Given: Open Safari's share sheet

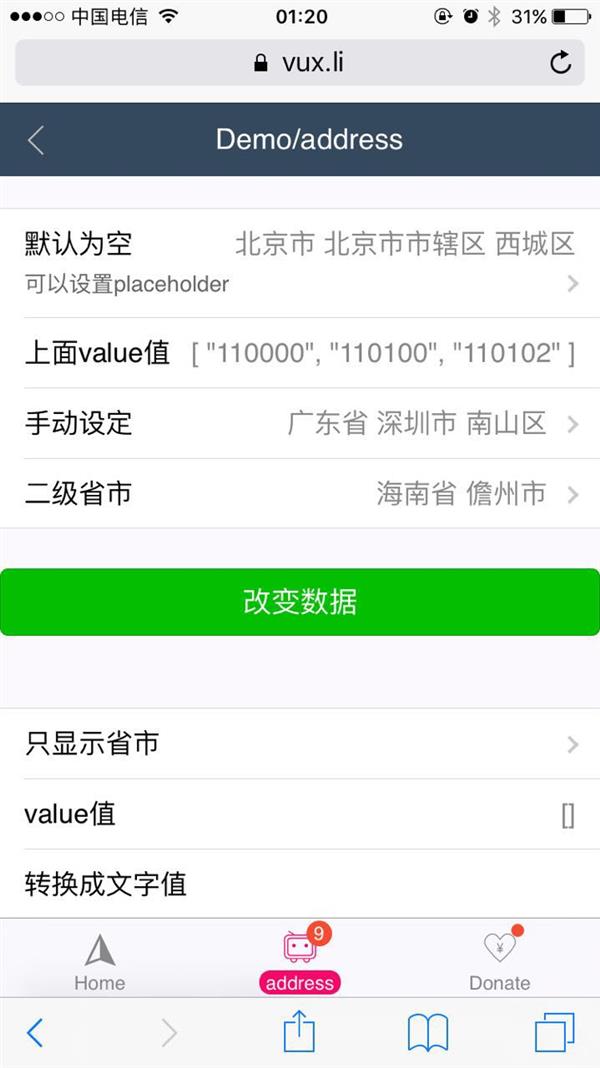Looking at the screenshot, I should coord(299,1032).
